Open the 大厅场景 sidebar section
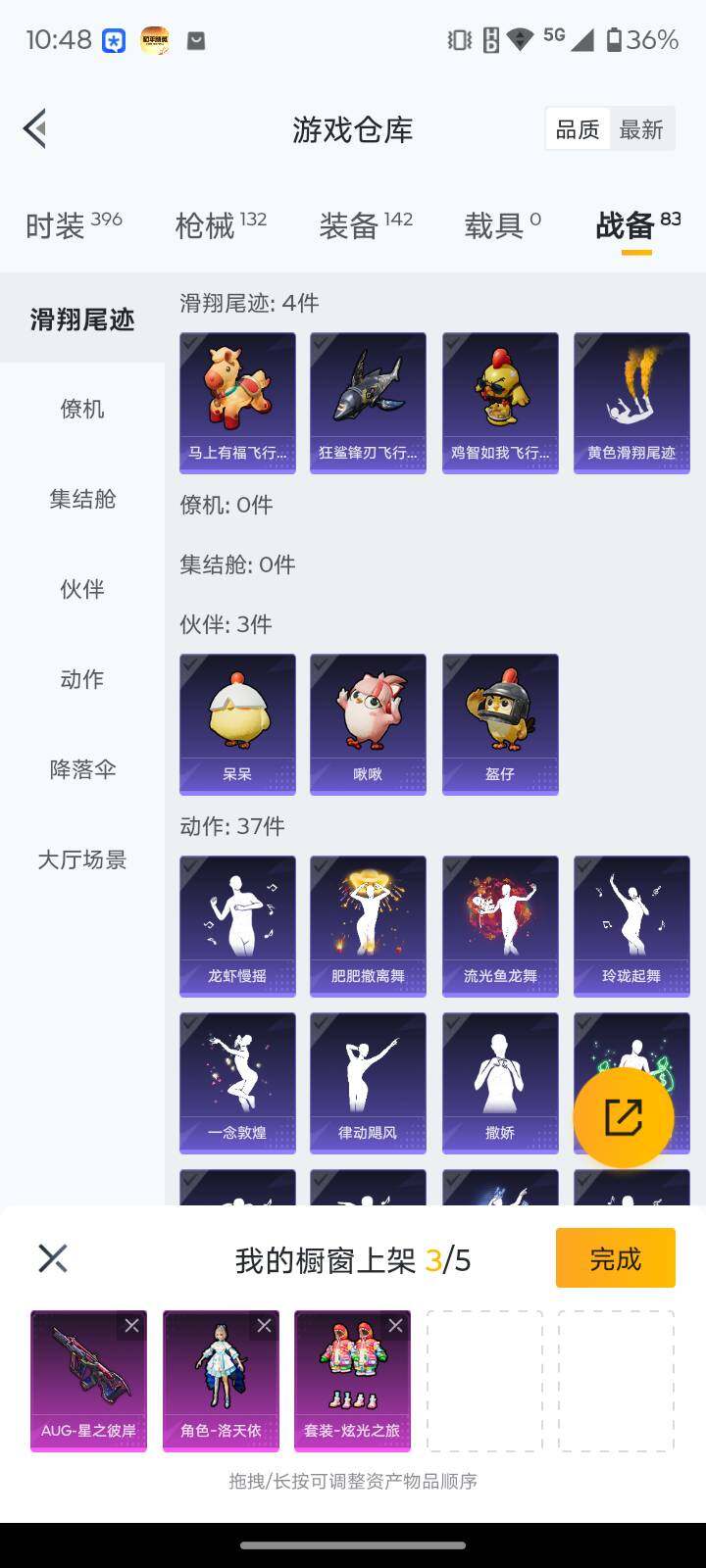The height and width of the screenshot is (1568, 706). (81, 860)
